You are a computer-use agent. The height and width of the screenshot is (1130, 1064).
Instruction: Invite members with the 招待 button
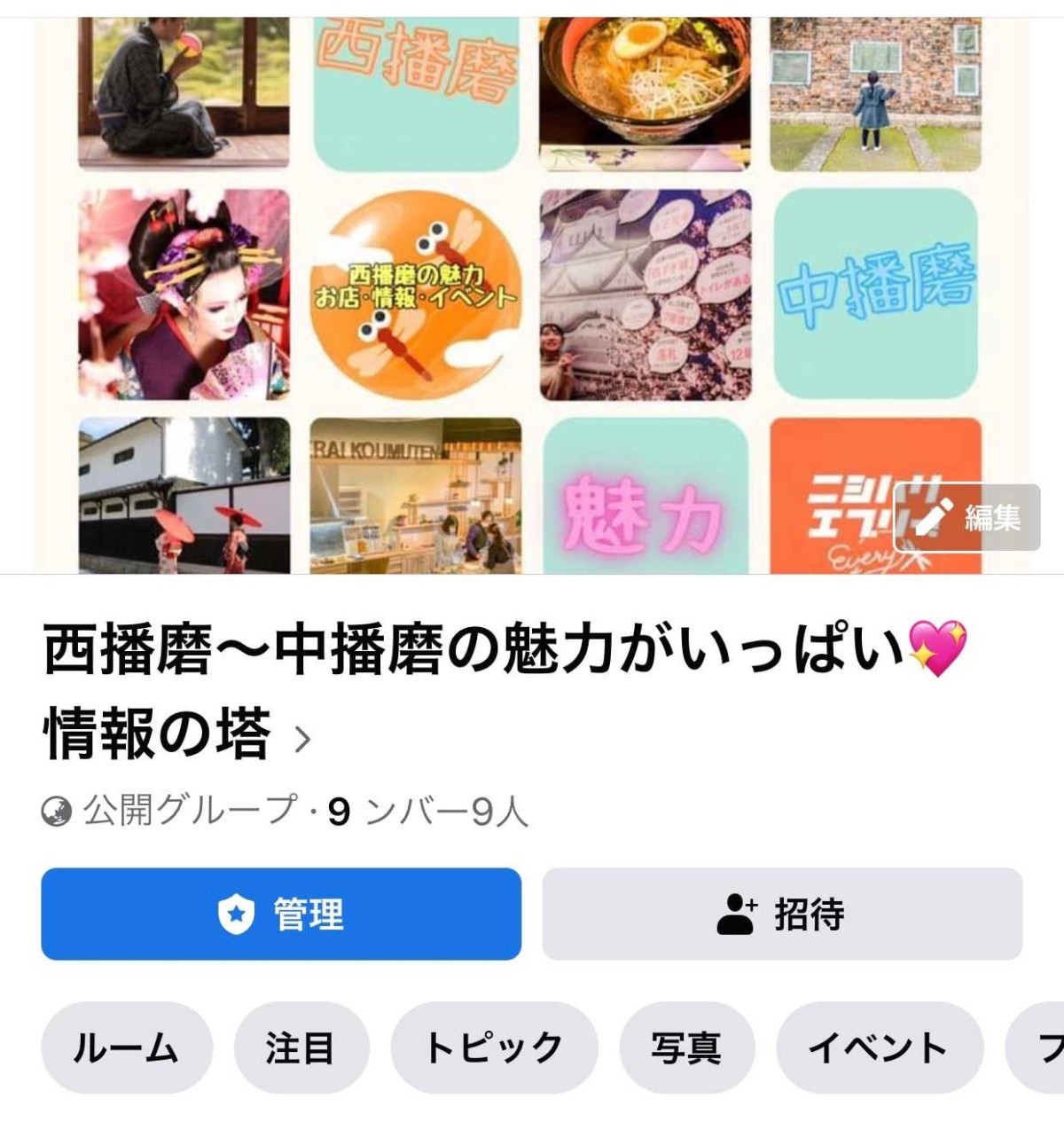click(782, 914)
